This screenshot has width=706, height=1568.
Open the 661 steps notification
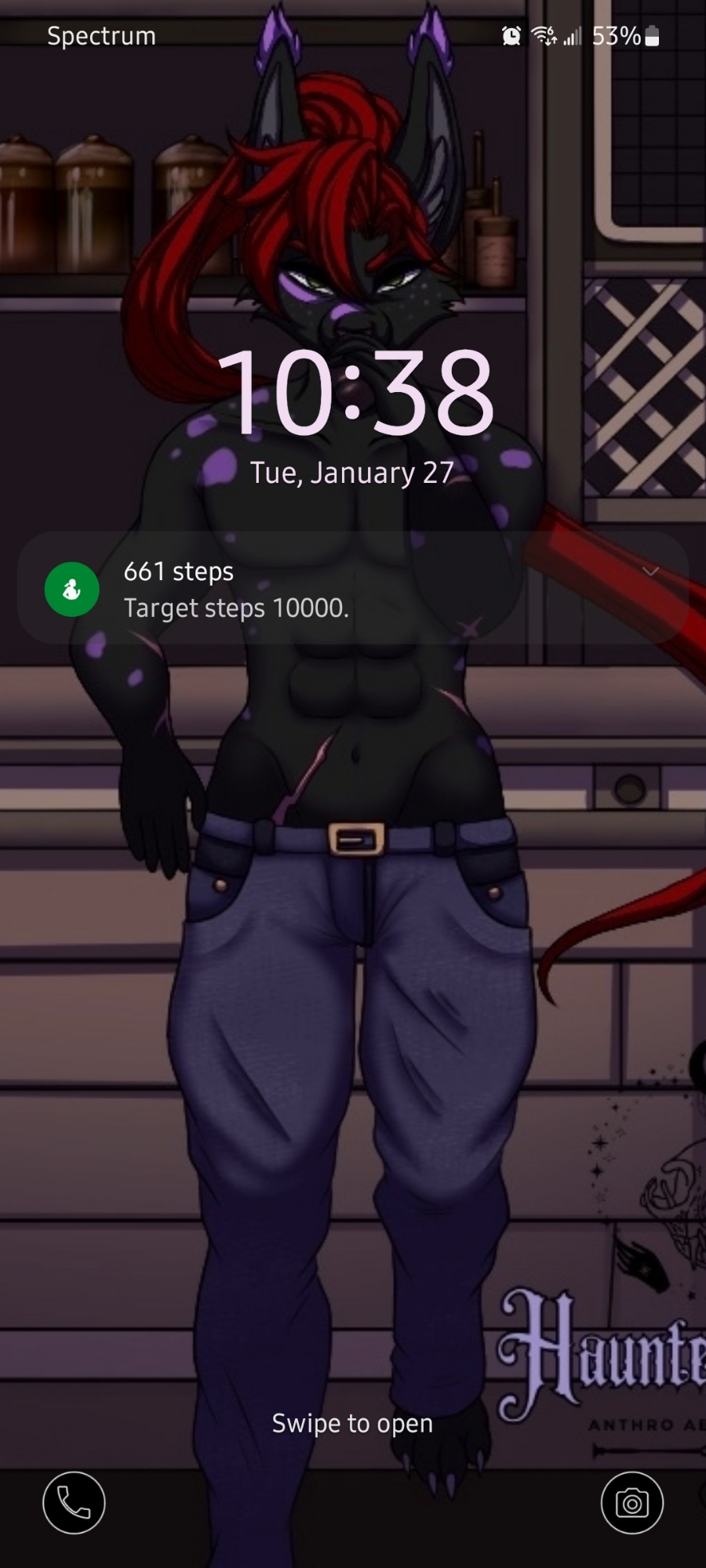(x=314, y=589)
